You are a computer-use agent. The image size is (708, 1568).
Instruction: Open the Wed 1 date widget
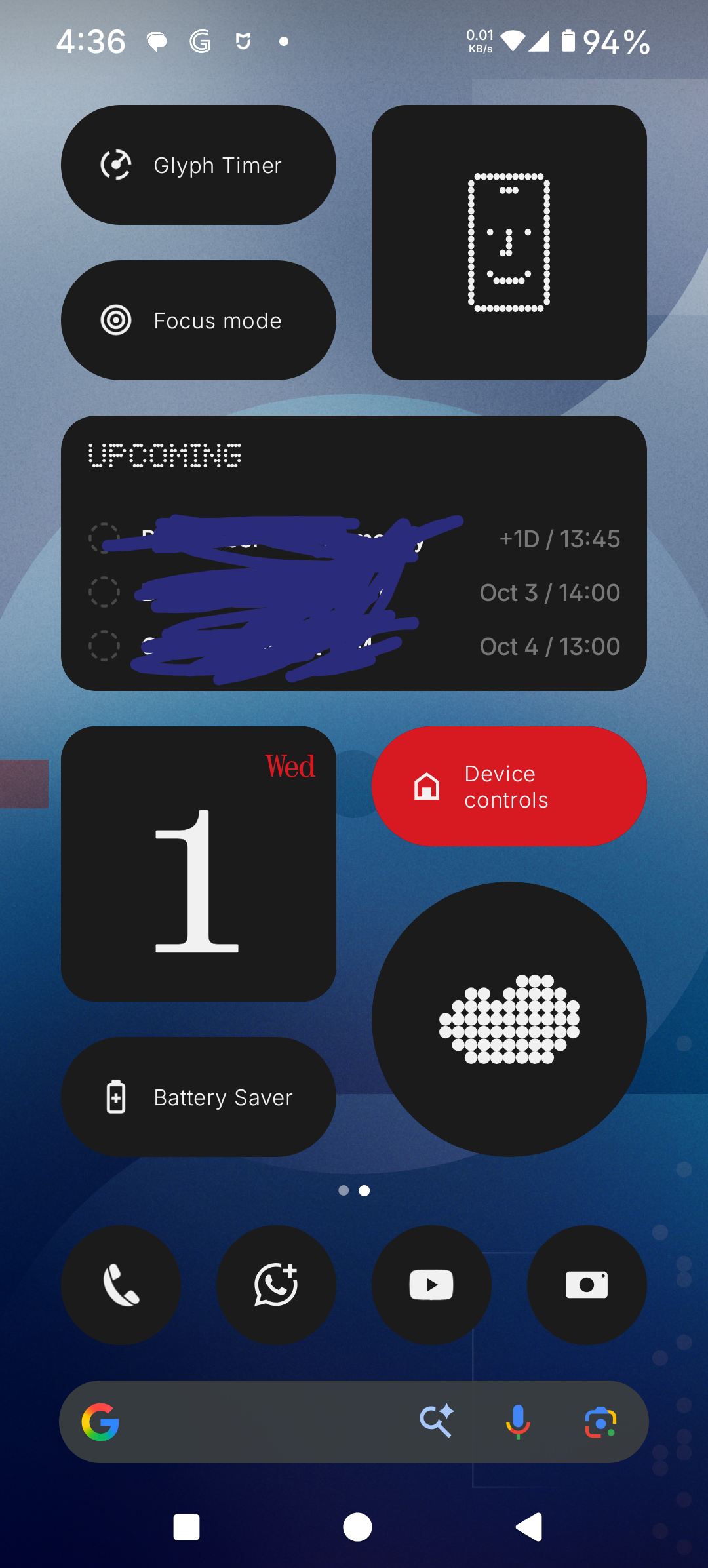click(198, 863)
